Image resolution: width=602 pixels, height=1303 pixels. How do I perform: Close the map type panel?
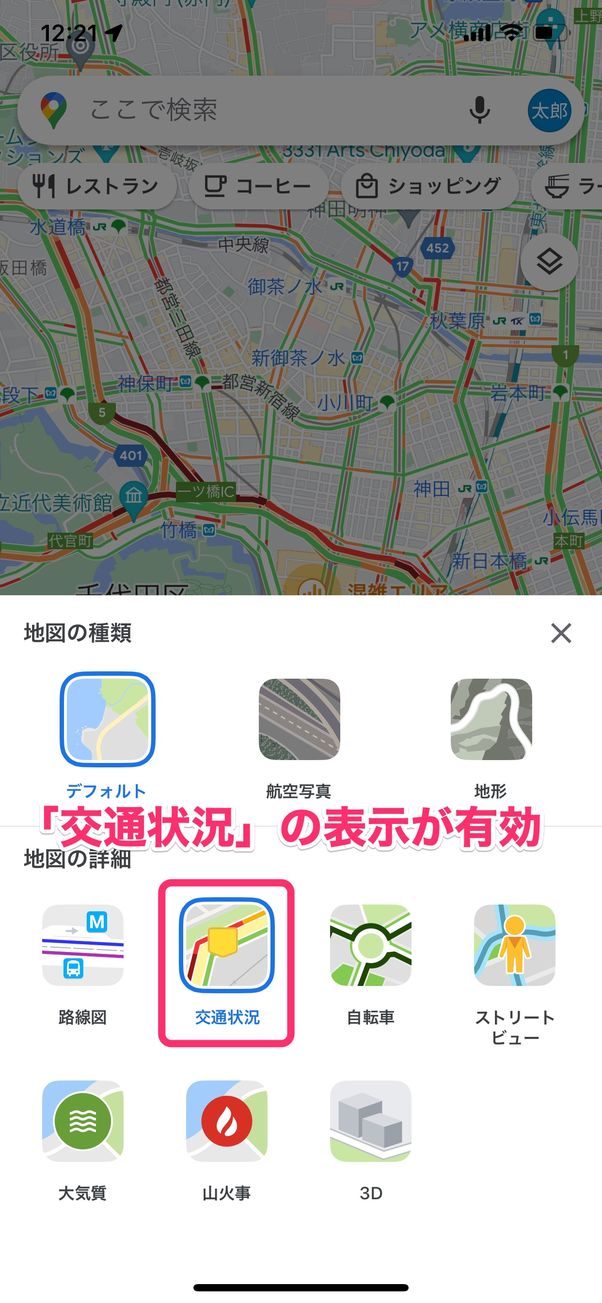click(561, 632)
